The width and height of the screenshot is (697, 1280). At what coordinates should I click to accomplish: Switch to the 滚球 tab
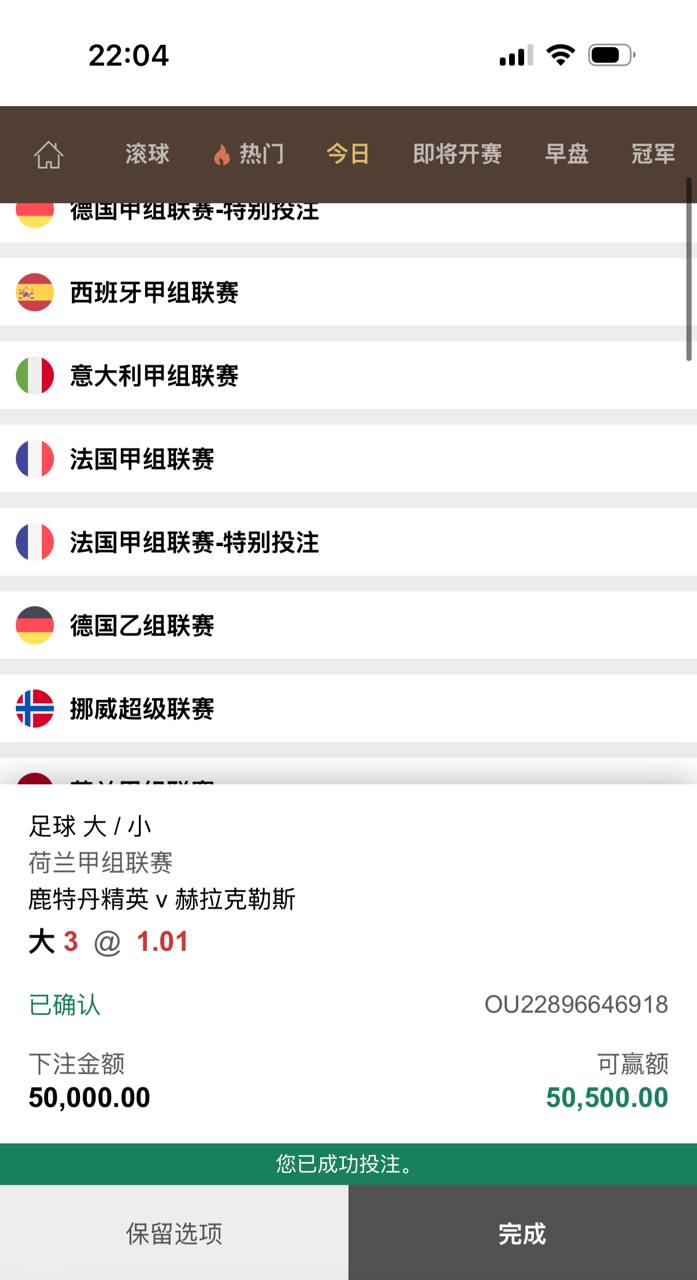(147, 154)
